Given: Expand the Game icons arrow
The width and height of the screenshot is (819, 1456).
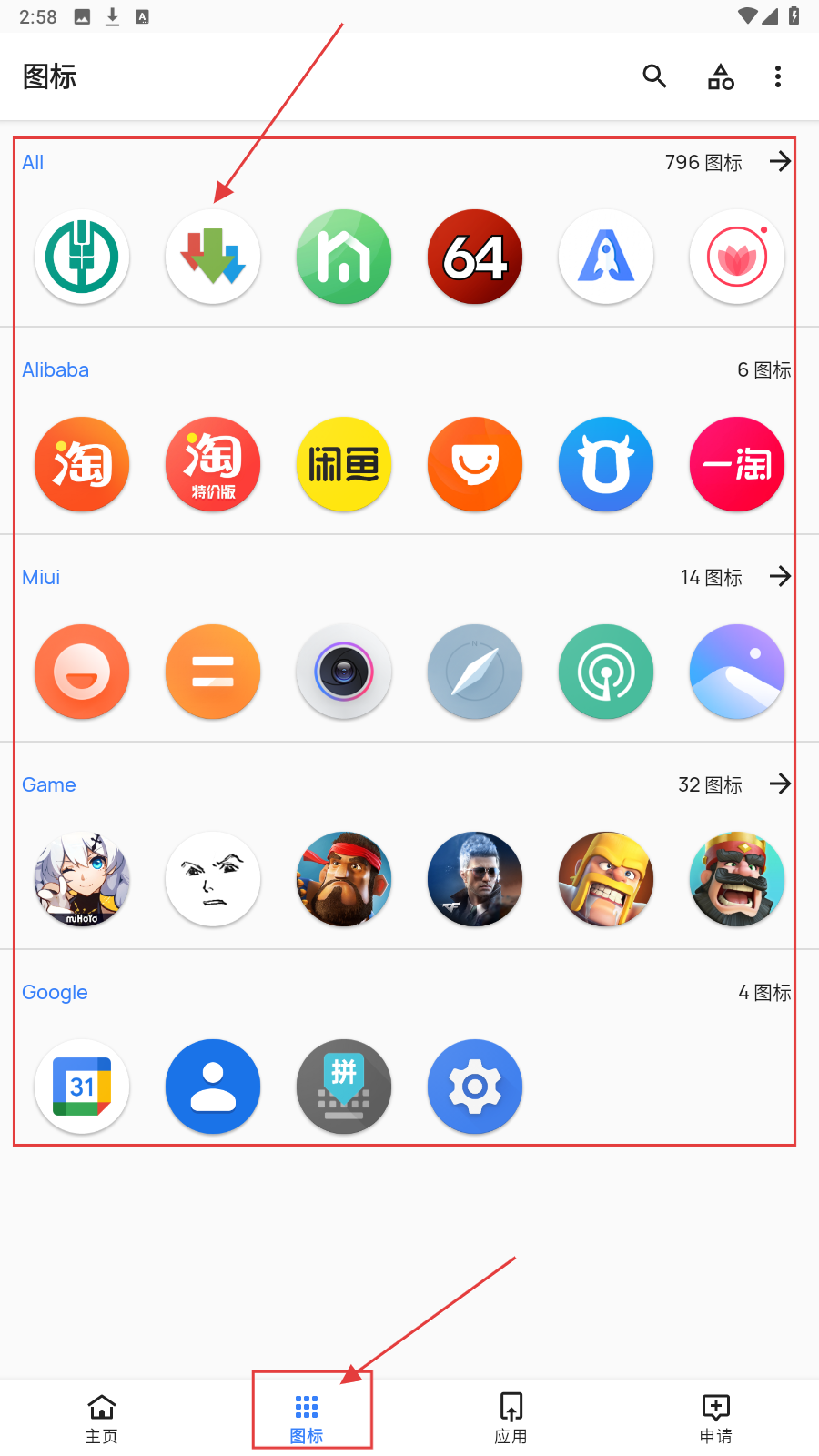Looking at the screenshot, I should pos(780,784).
